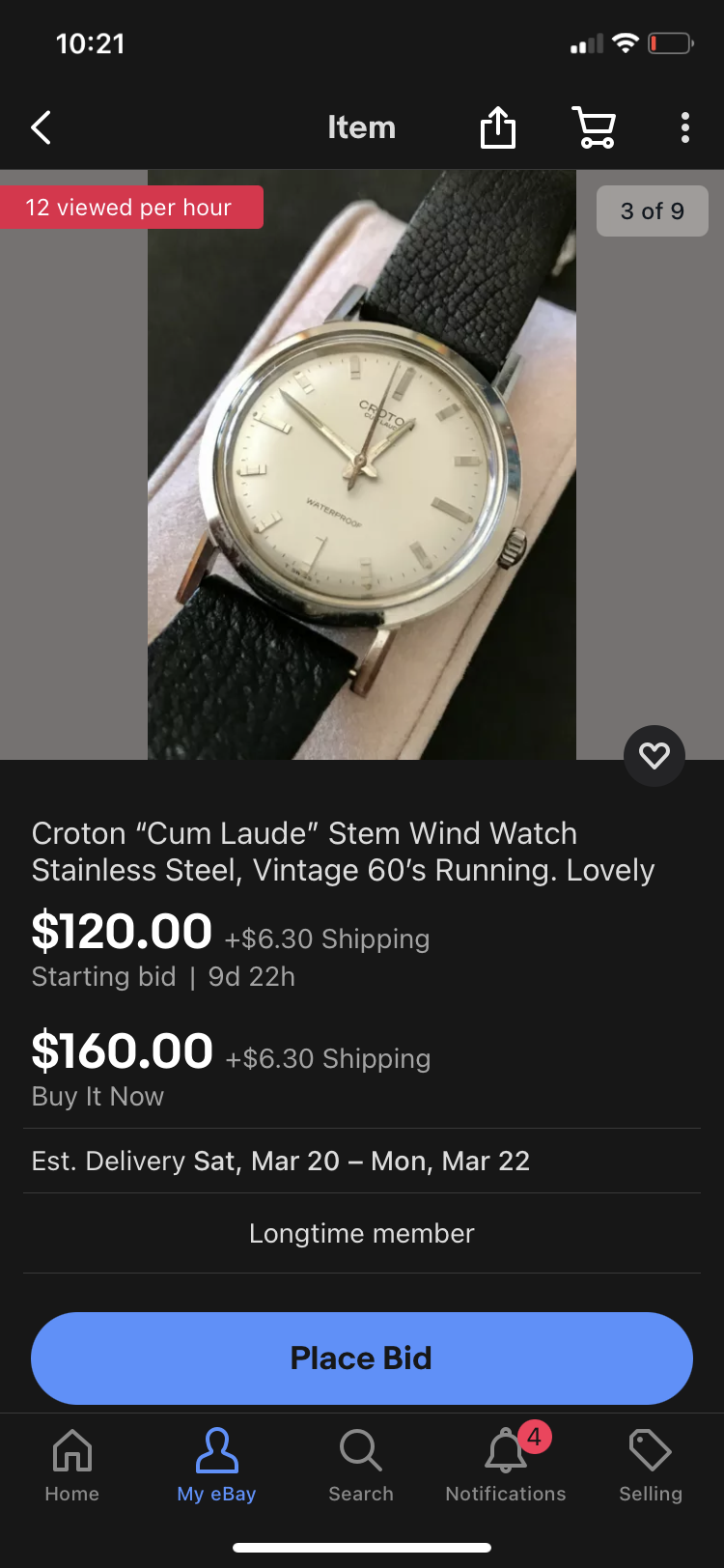
Task: Add this watch to your watchlist
Action: click(x=654, y=755)
